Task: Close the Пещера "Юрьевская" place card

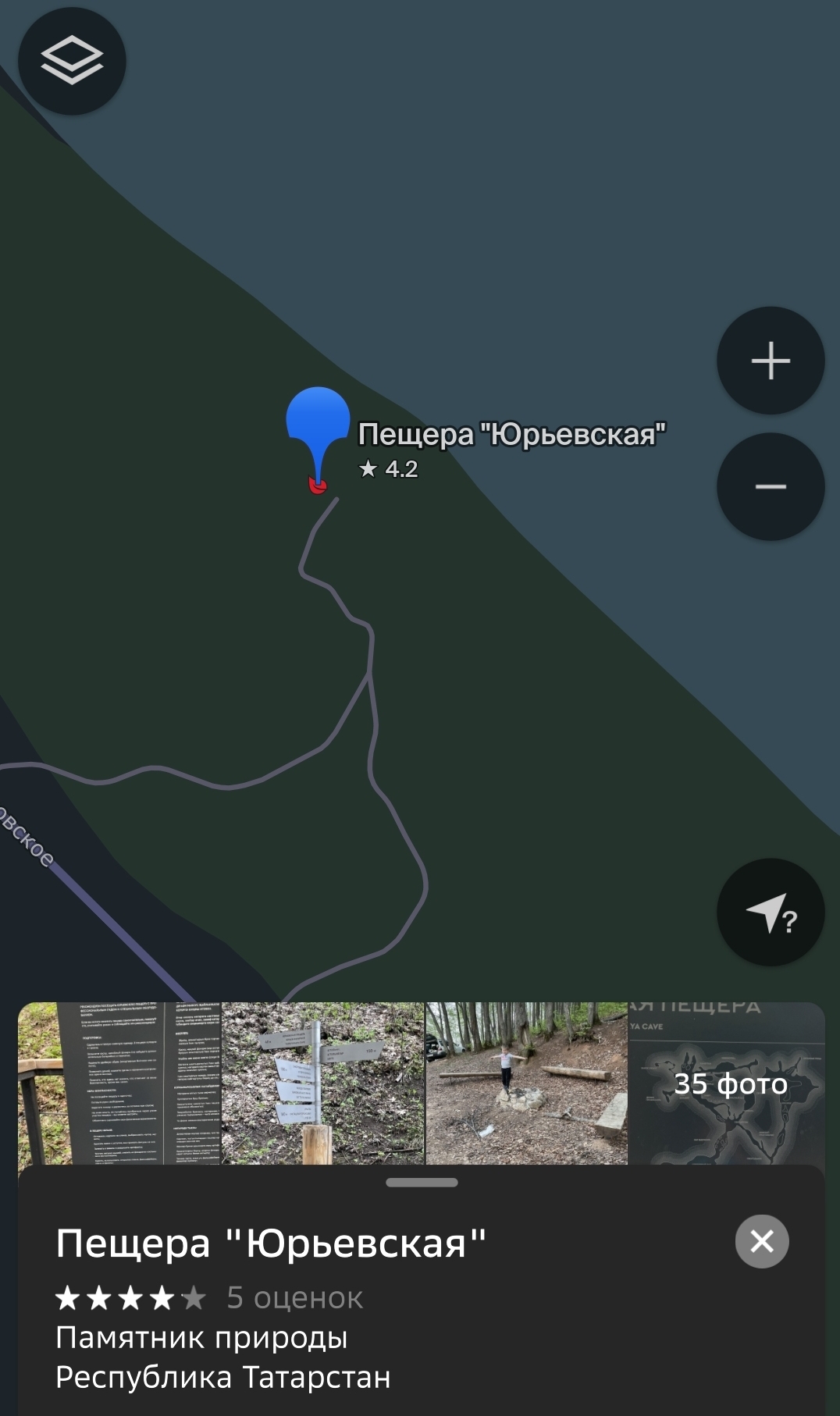Action: 762,1241
